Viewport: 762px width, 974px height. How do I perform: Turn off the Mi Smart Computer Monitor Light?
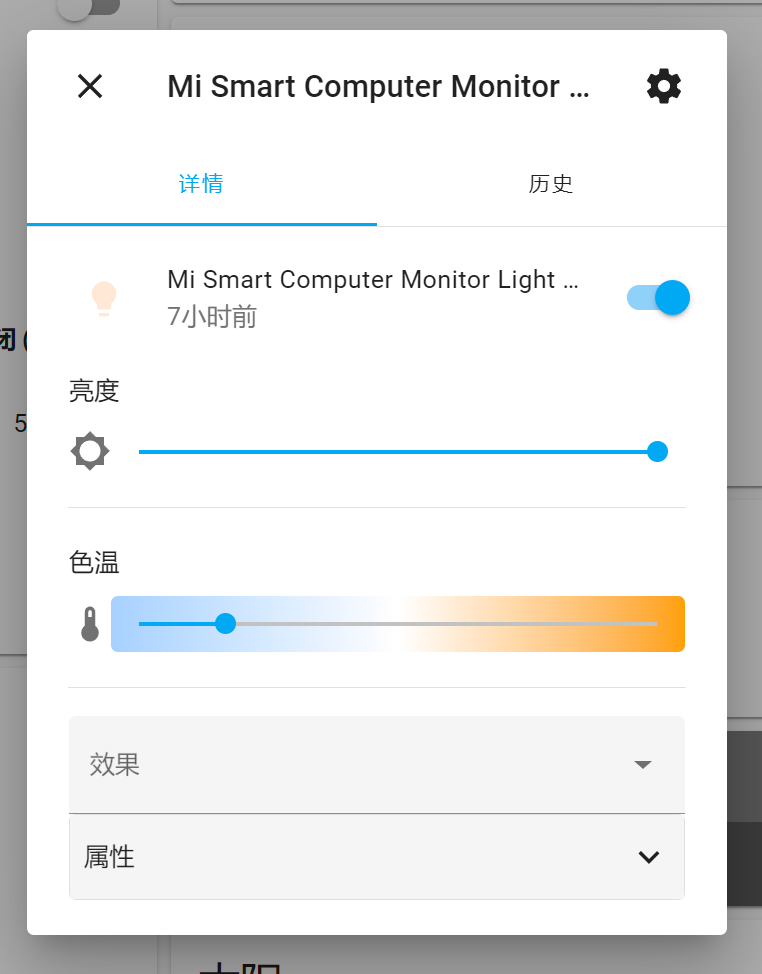pyautogui.click(x=660, y=298)
